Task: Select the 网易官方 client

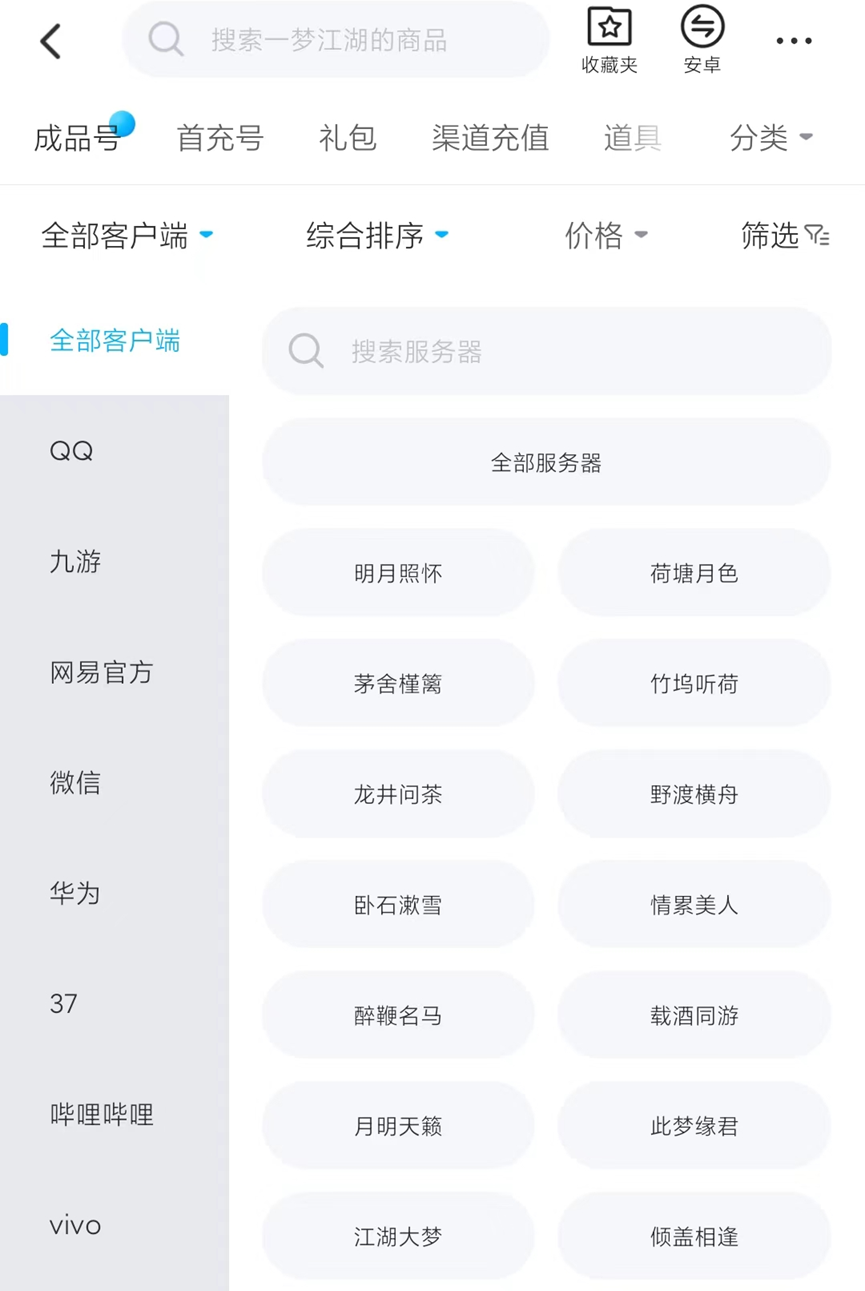Action: point(101,672)
